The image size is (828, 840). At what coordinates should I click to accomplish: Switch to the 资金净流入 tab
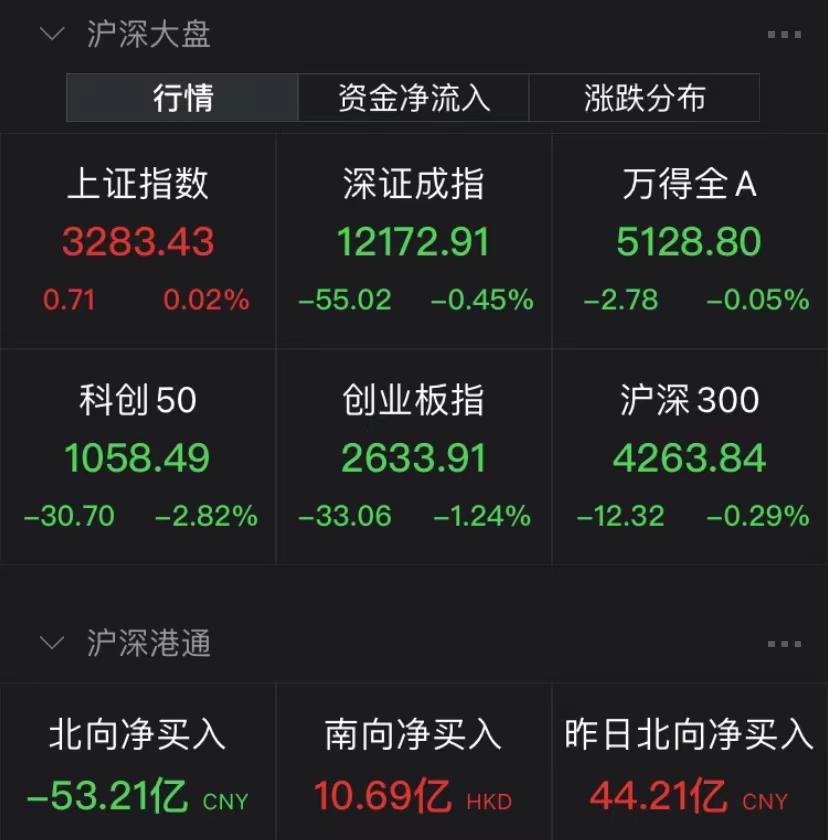click(413, 98)
